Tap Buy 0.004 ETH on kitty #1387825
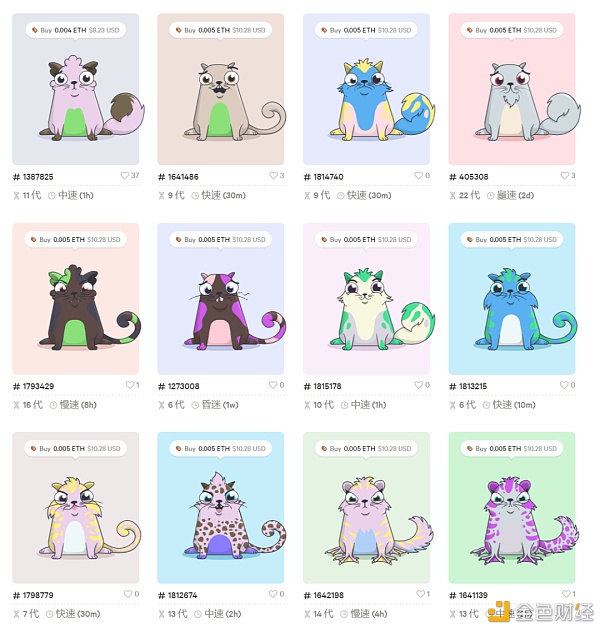 75,31
